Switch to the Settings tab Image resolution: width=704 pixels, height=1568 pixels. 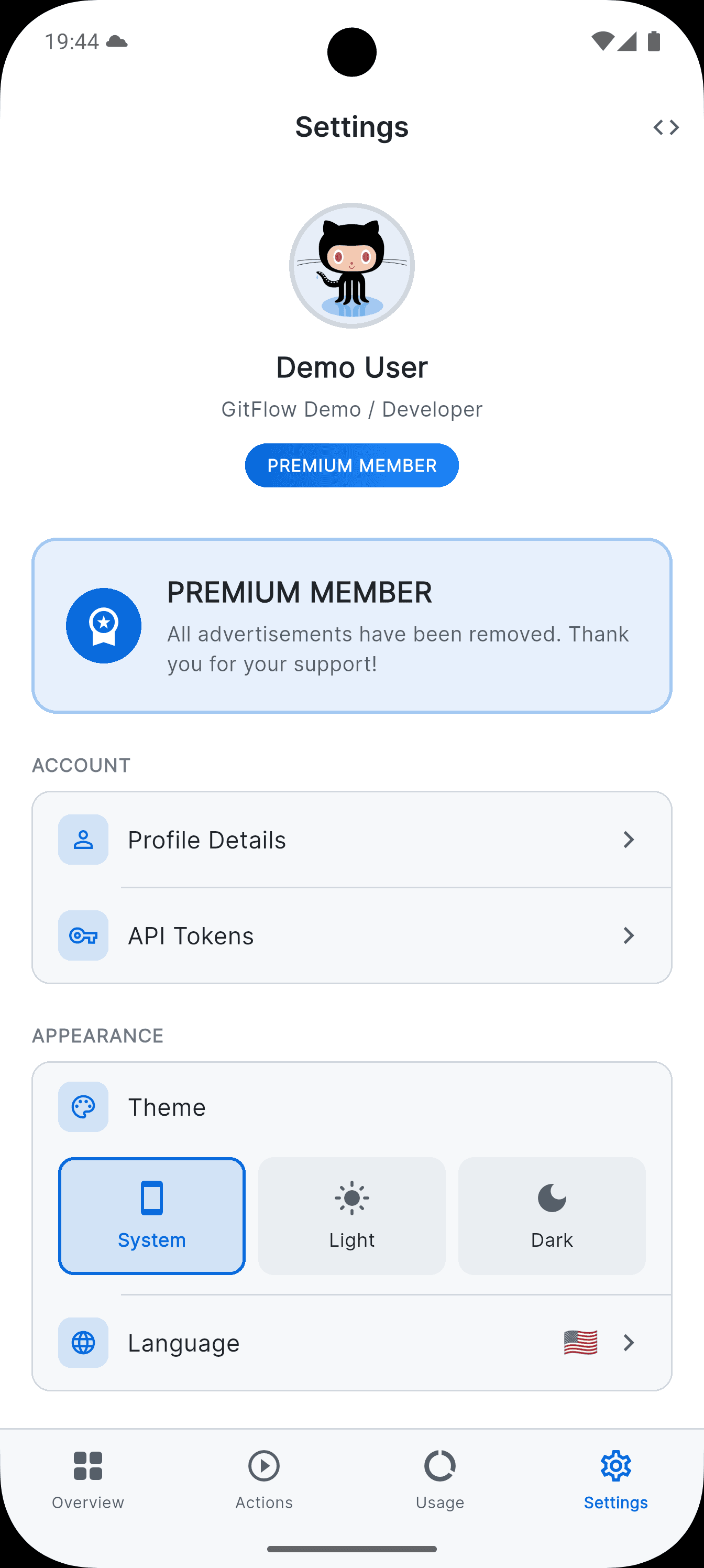617,1465
